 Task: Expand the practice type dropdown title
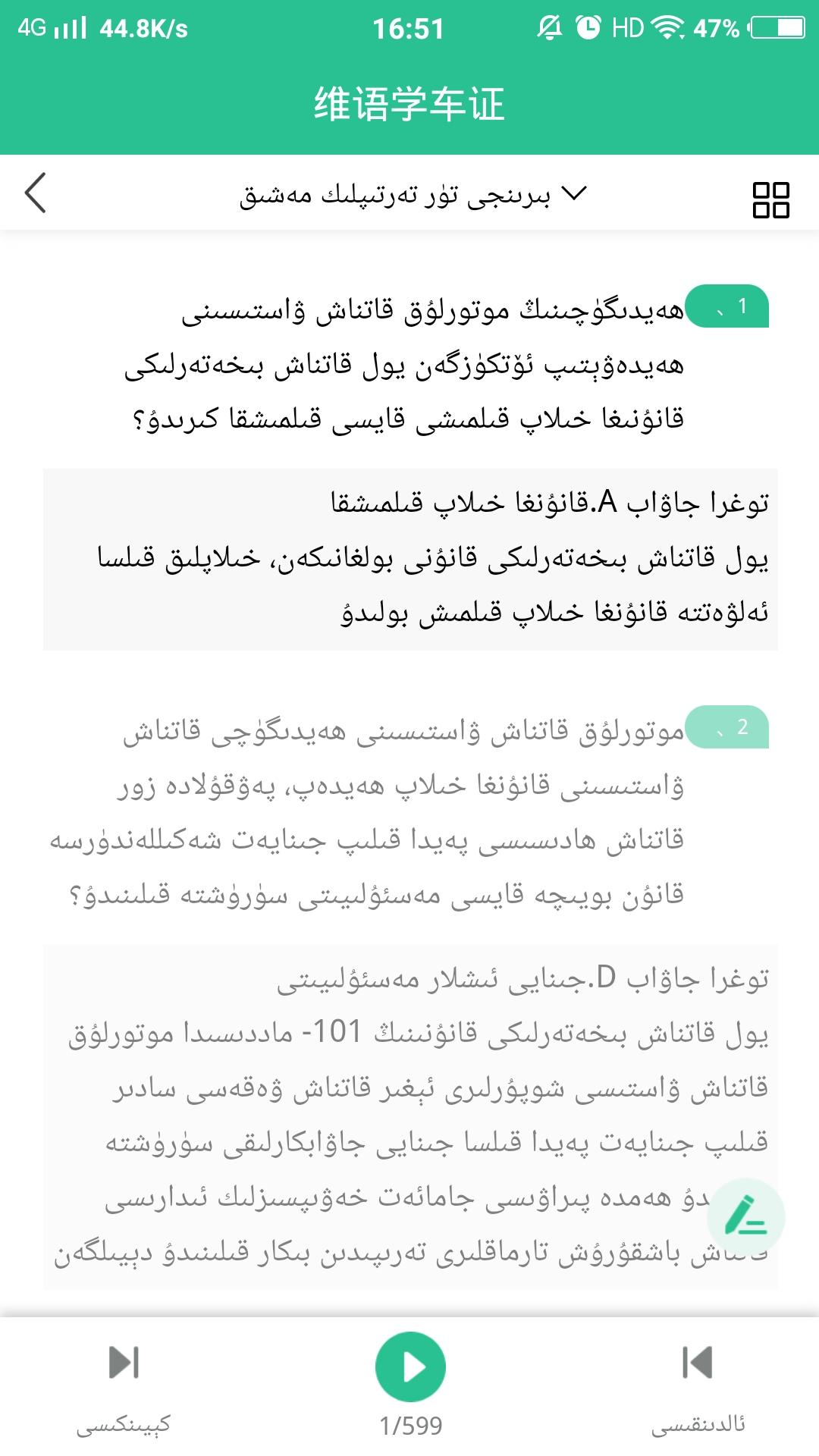pyautogui.click(x=413, y=195)
